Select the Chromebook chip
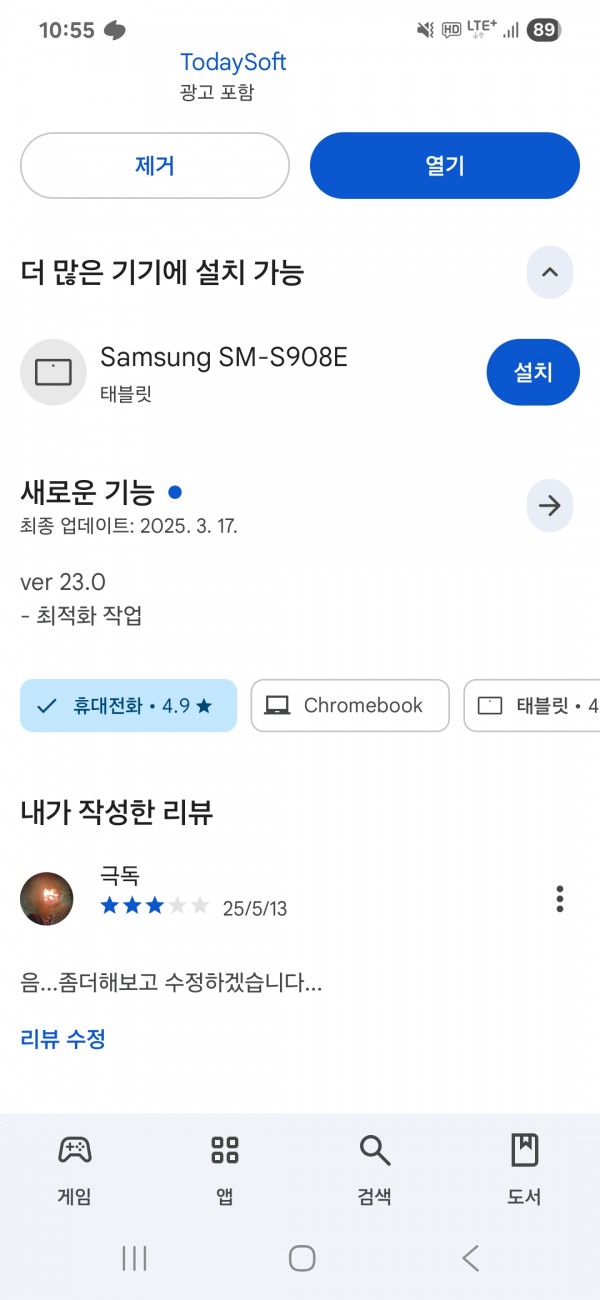 [350, 706]
